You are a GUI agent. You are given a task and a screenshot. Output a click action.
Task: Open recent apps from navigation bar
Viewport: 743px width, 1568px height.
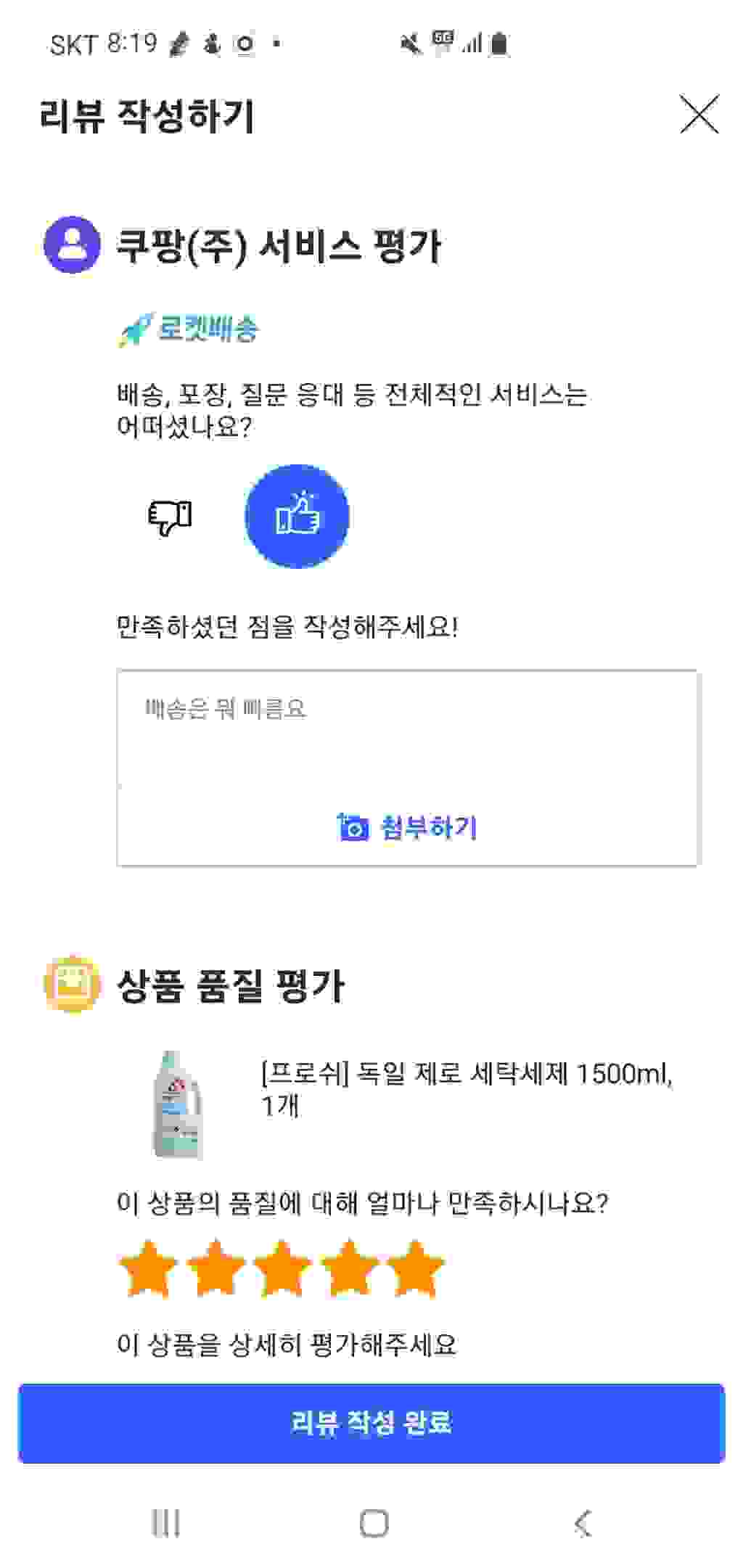coord(166,1523)
